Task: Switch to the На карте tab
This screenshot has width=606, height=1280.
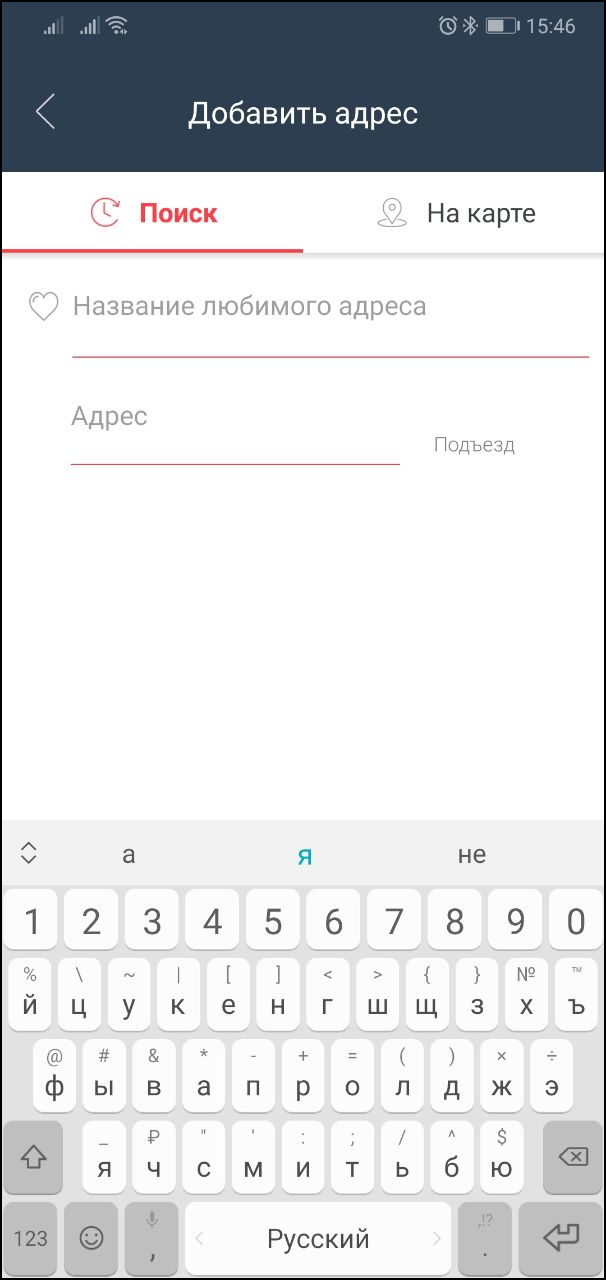Action: point(455,213)
